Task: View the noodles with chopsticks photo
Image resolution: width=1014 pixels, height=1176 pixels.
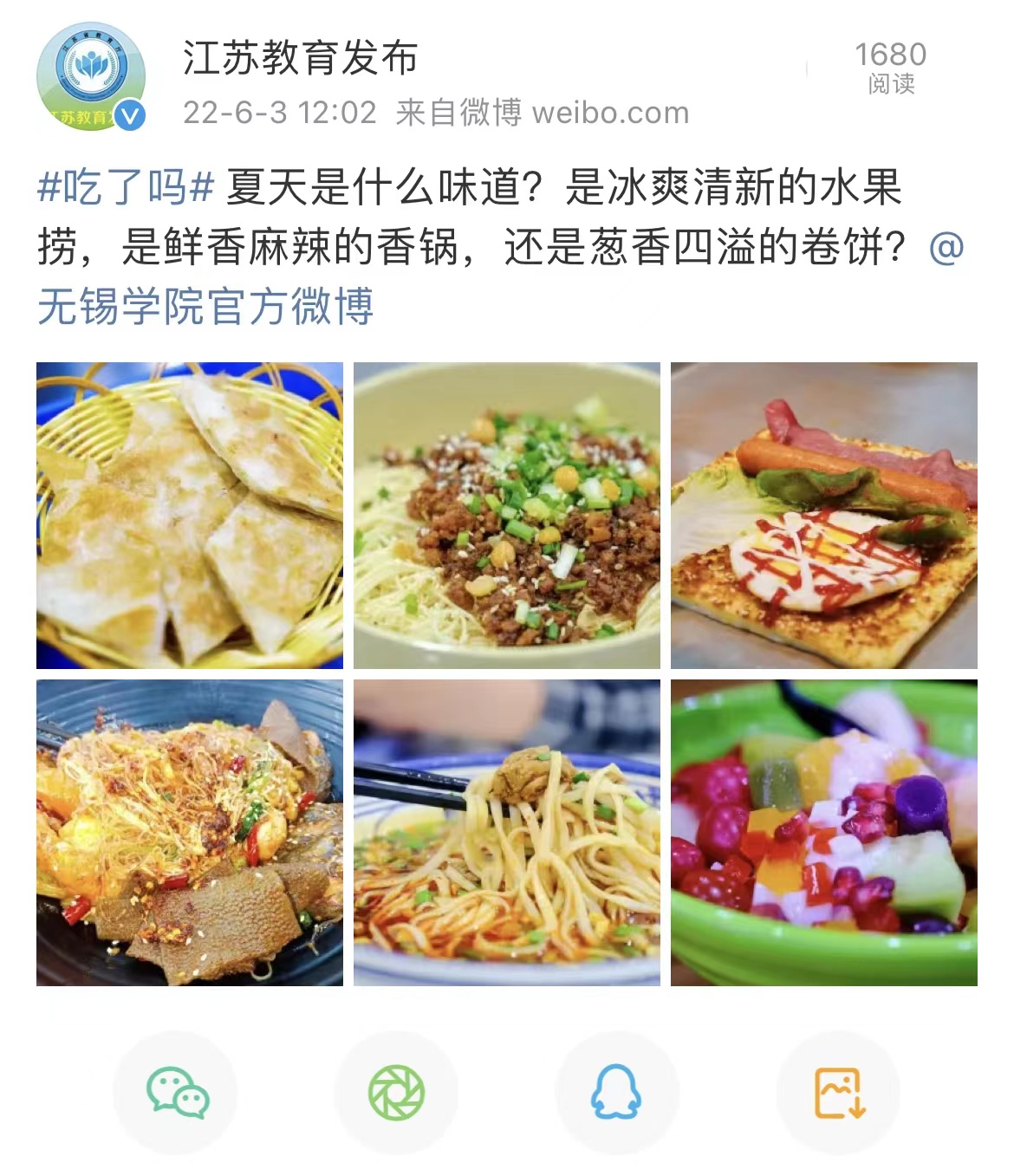Action: 507,833
